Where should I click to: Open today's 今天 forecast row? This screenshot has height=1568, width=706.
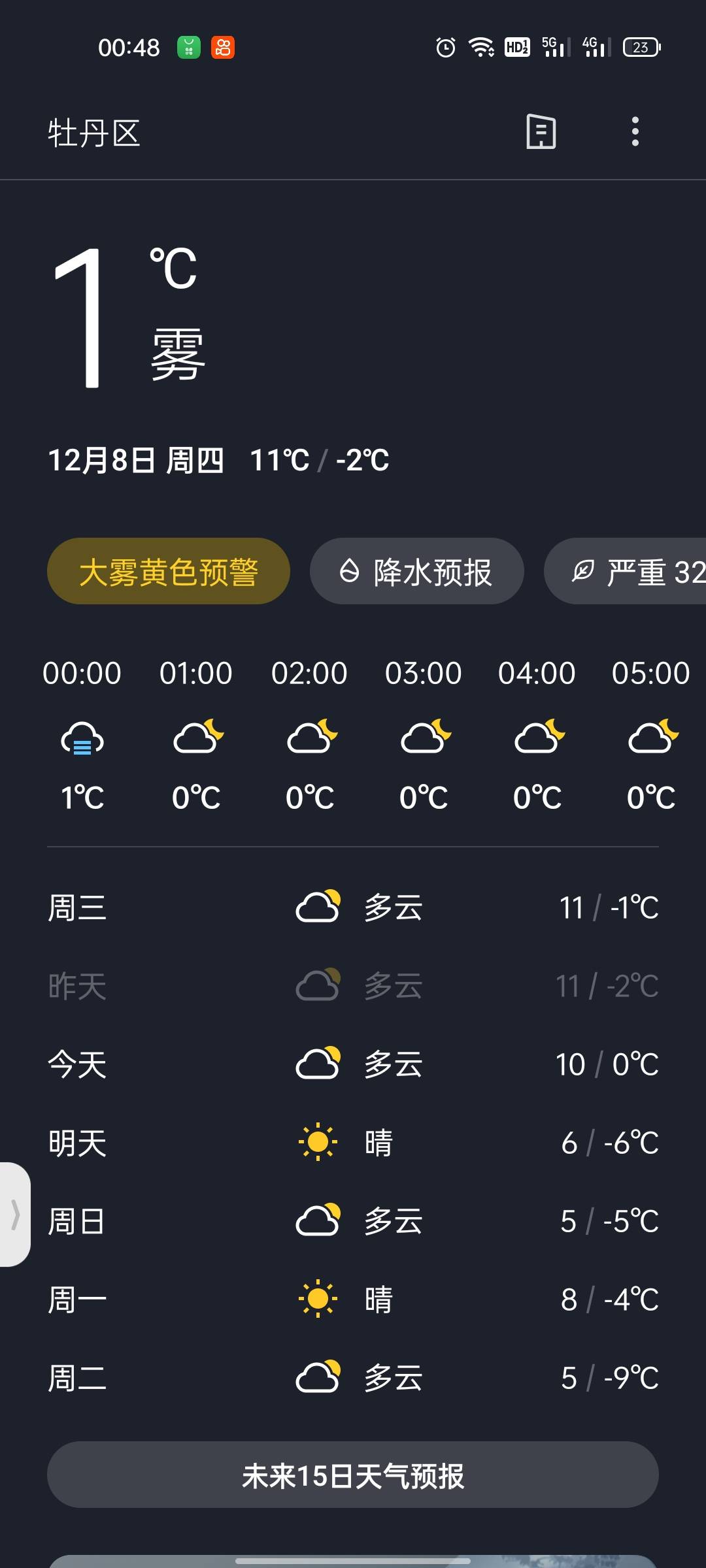[x=353, y=1064]
